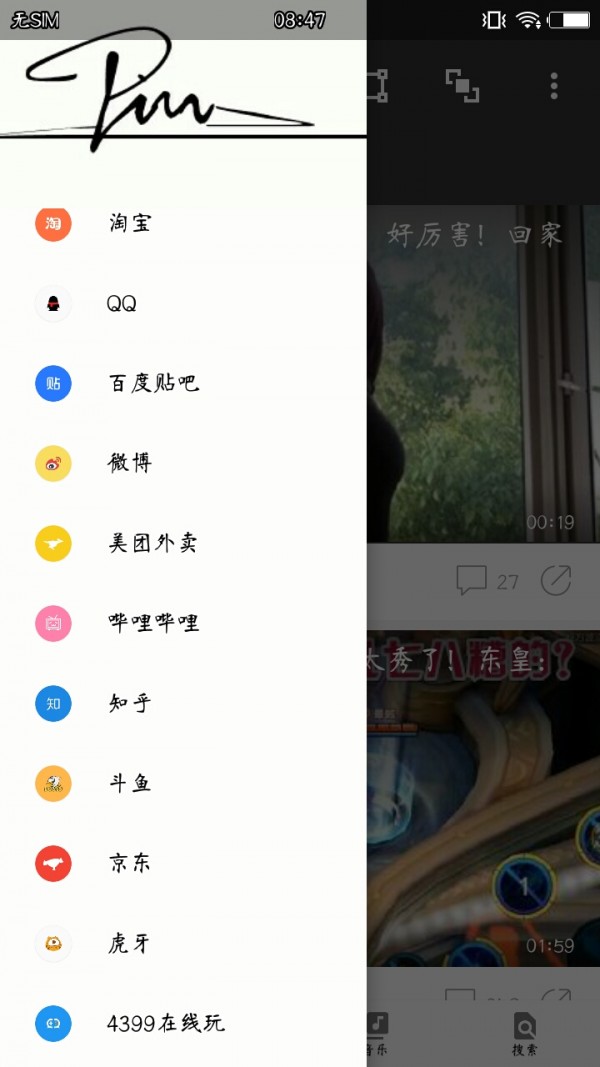Open the QQ entry

point(122,303)
